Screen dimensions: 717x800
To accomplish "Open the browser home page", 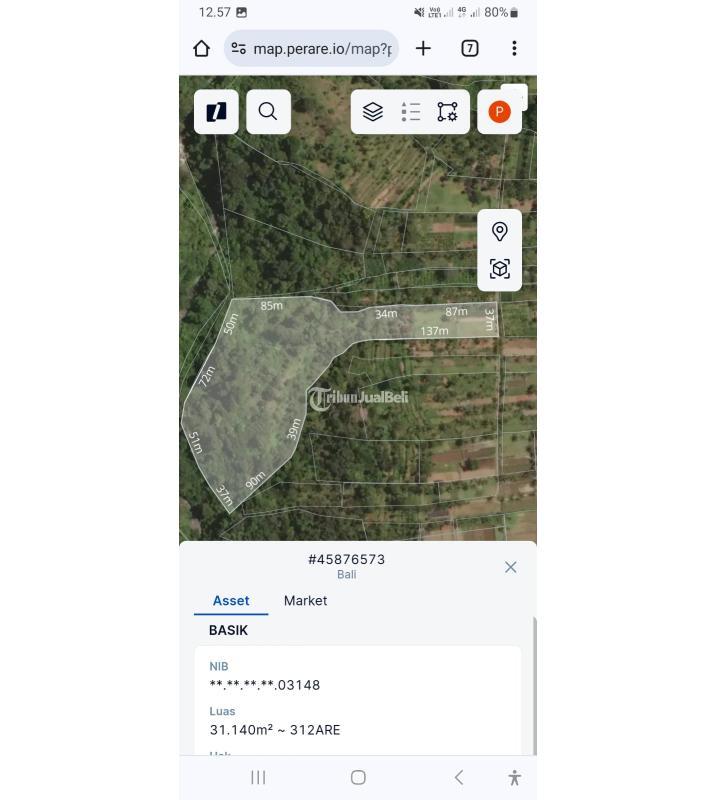I will [x=201, y=48].
